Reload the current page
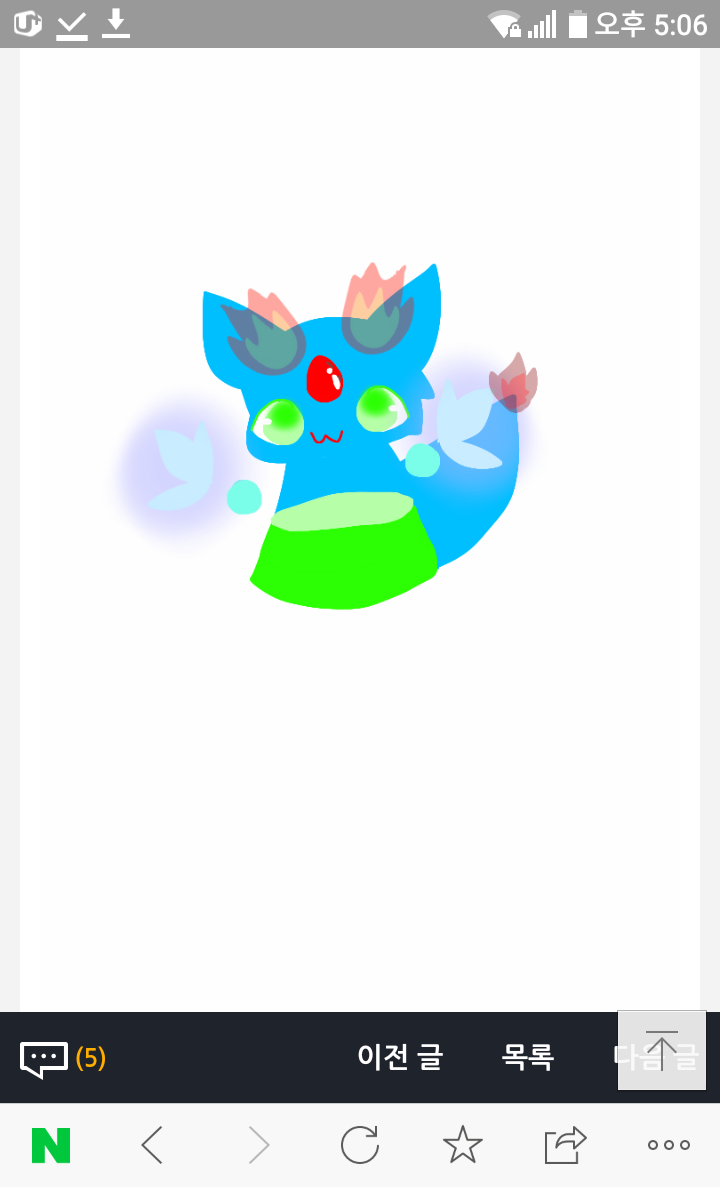 pyautogui.click(x=360, y=1145)
